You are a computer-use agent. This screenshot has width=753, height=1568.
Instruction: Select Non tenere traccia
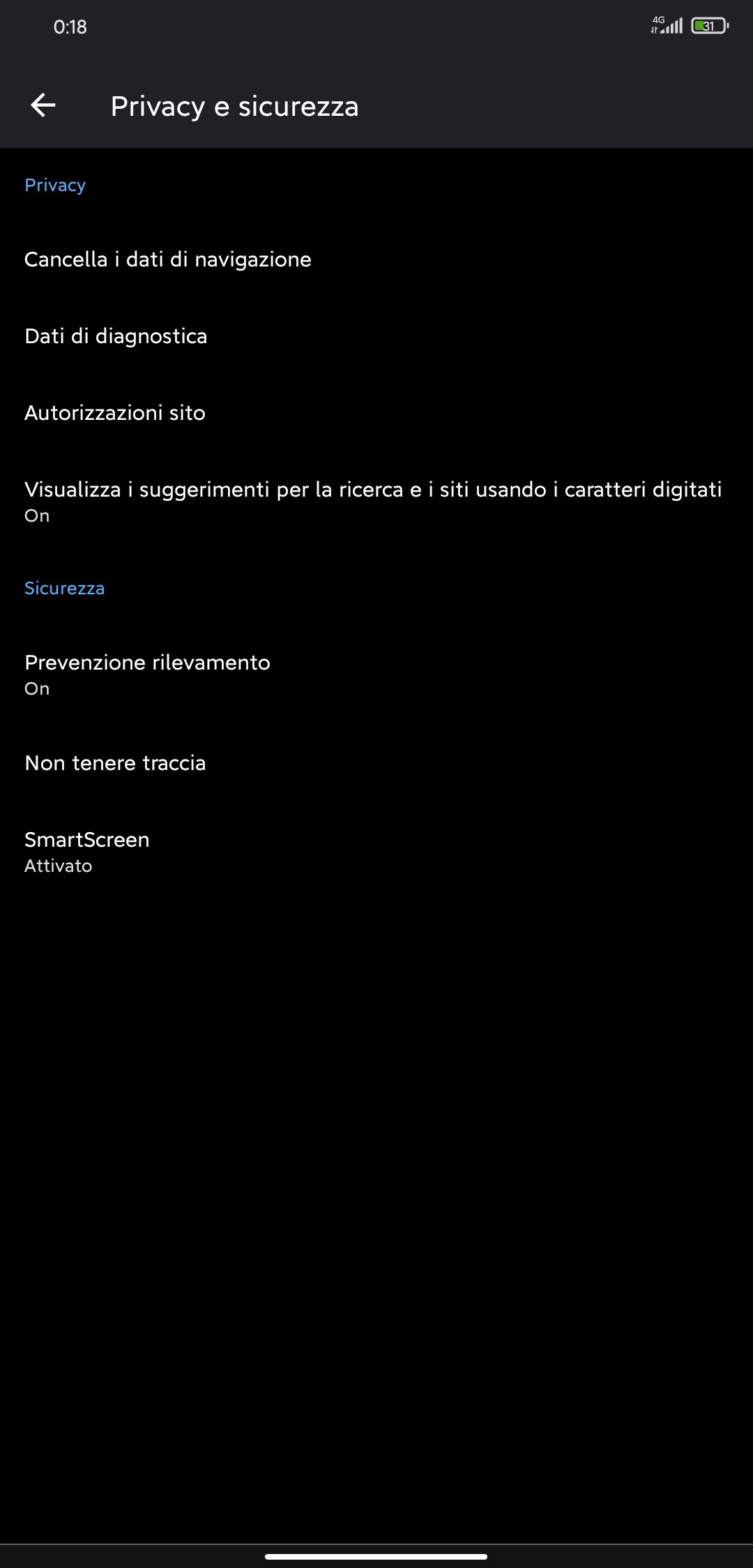click(376, 763)
